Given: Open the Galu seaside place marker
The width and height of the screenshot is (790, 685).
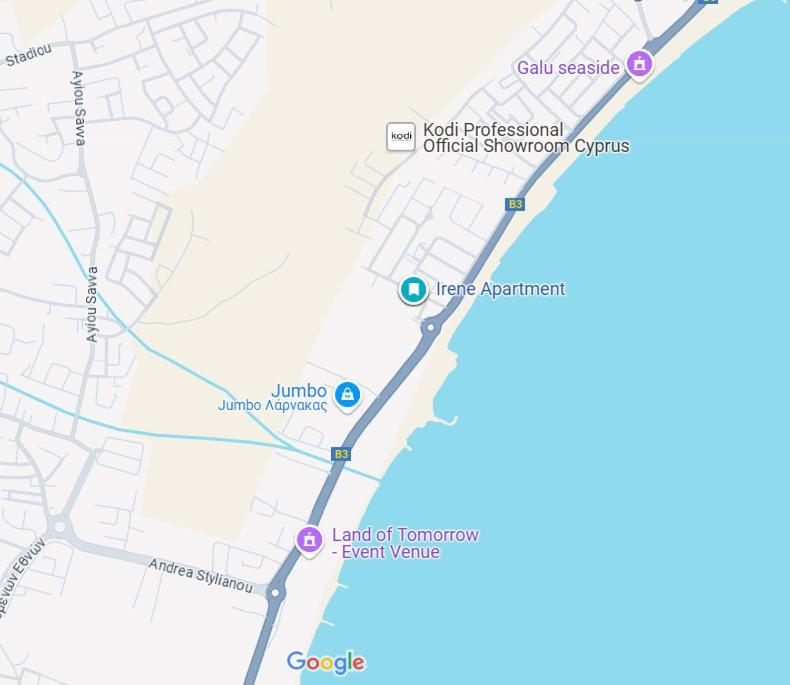Looking at the screenshot, I should [639, 65].
